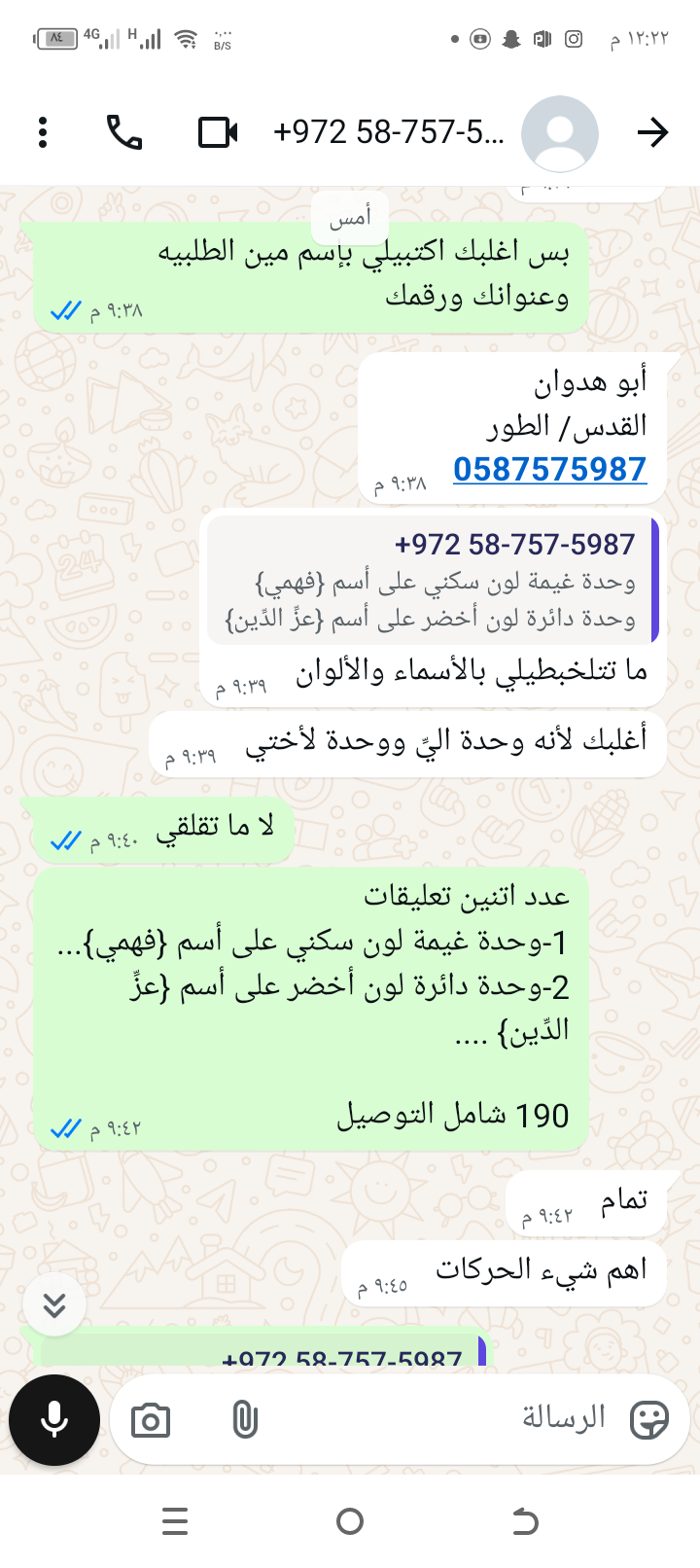
Task: Focus the الرسالة message input field
Action: (x=437, y=1418)
